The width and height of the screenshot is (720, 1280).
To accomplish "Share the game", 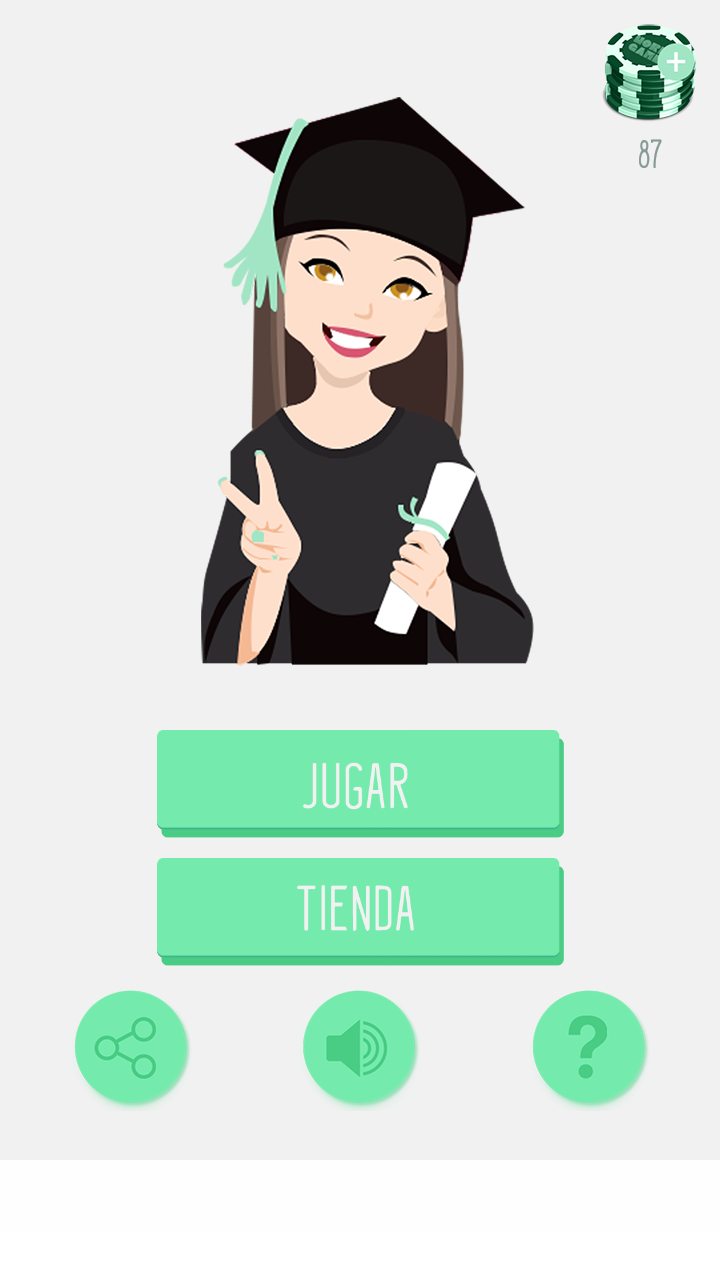I will point(130,1047).
